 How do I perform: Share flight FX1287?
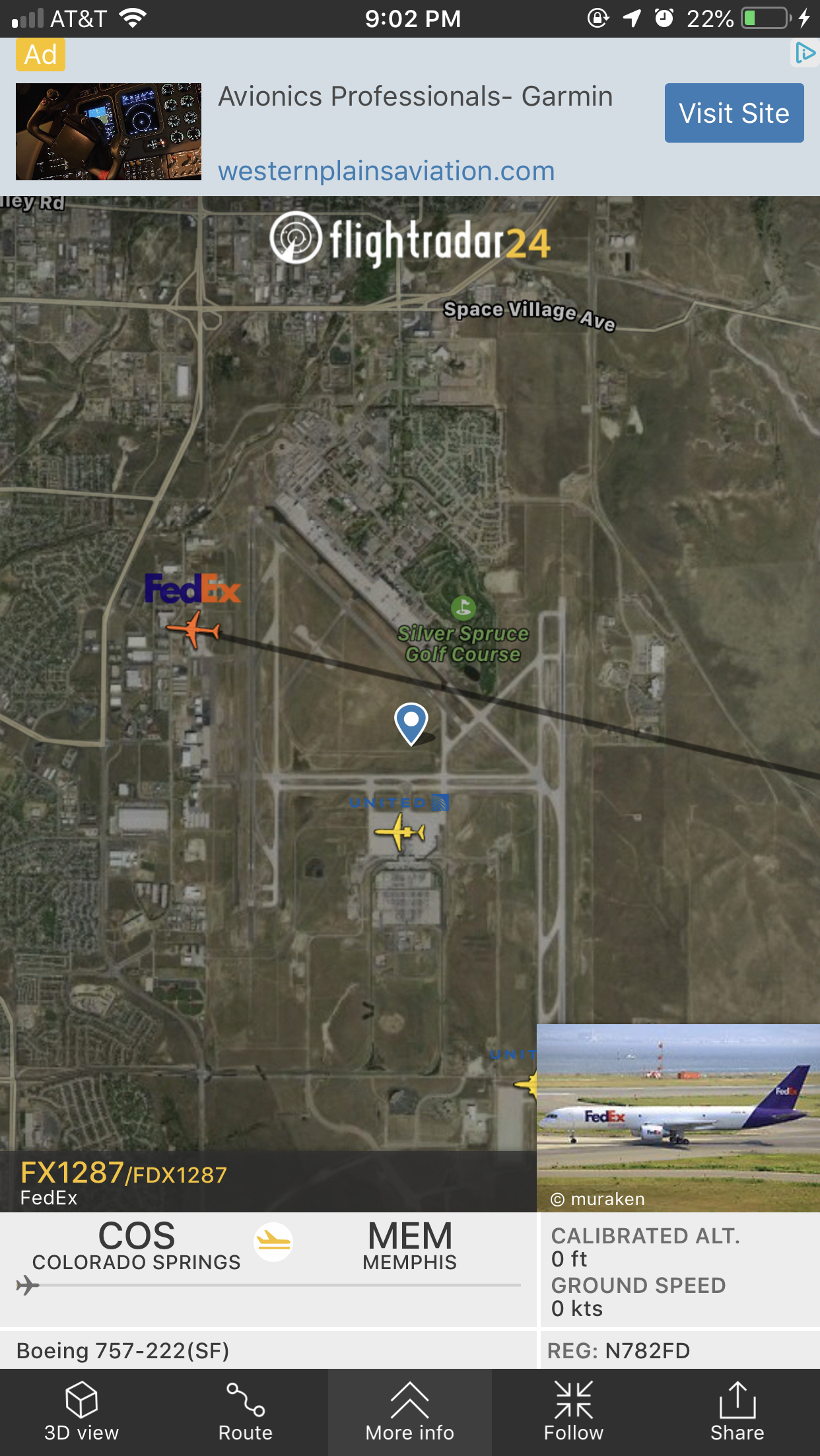pyautogui.click(x=737, y=1412)
